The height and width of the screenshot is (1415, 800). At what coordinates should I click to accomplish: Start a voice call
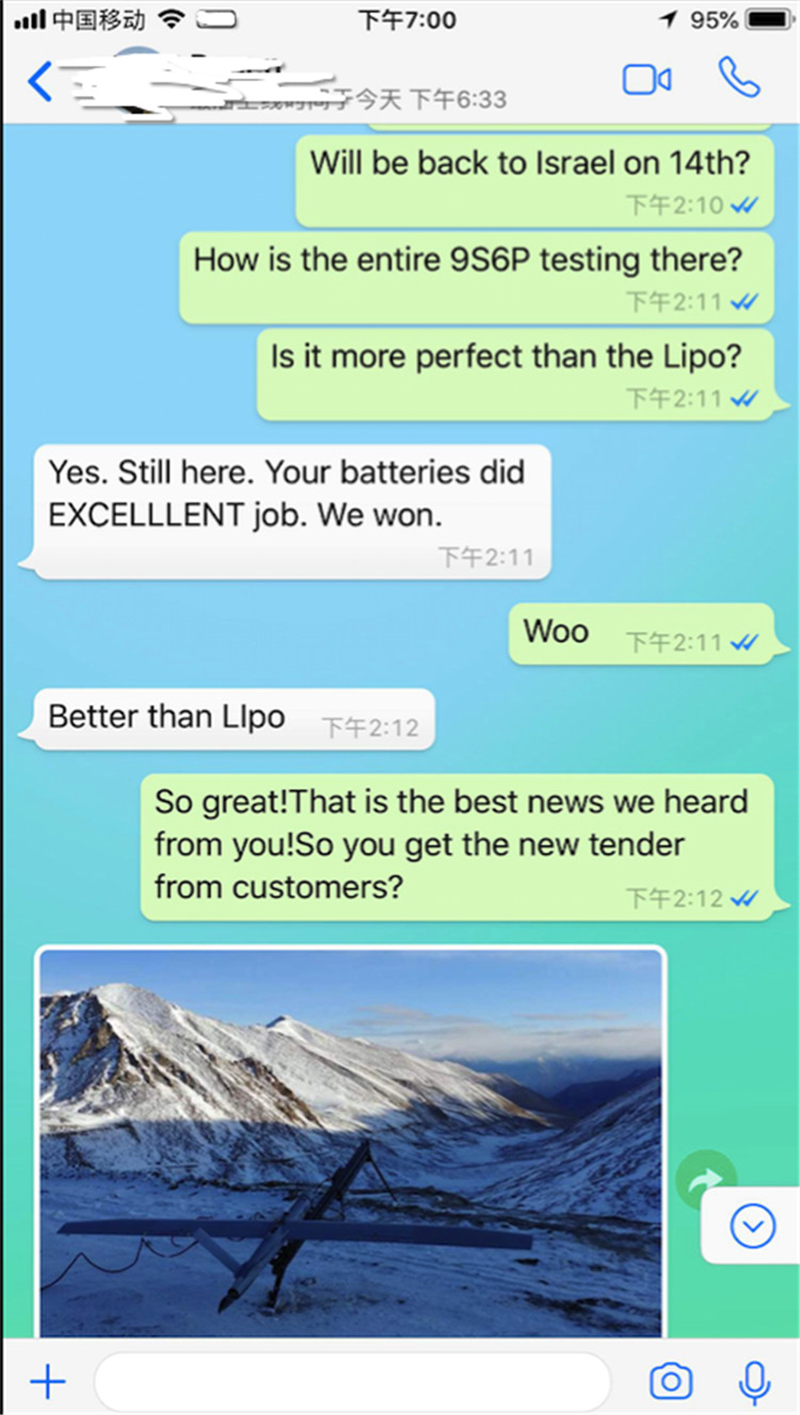739,78
